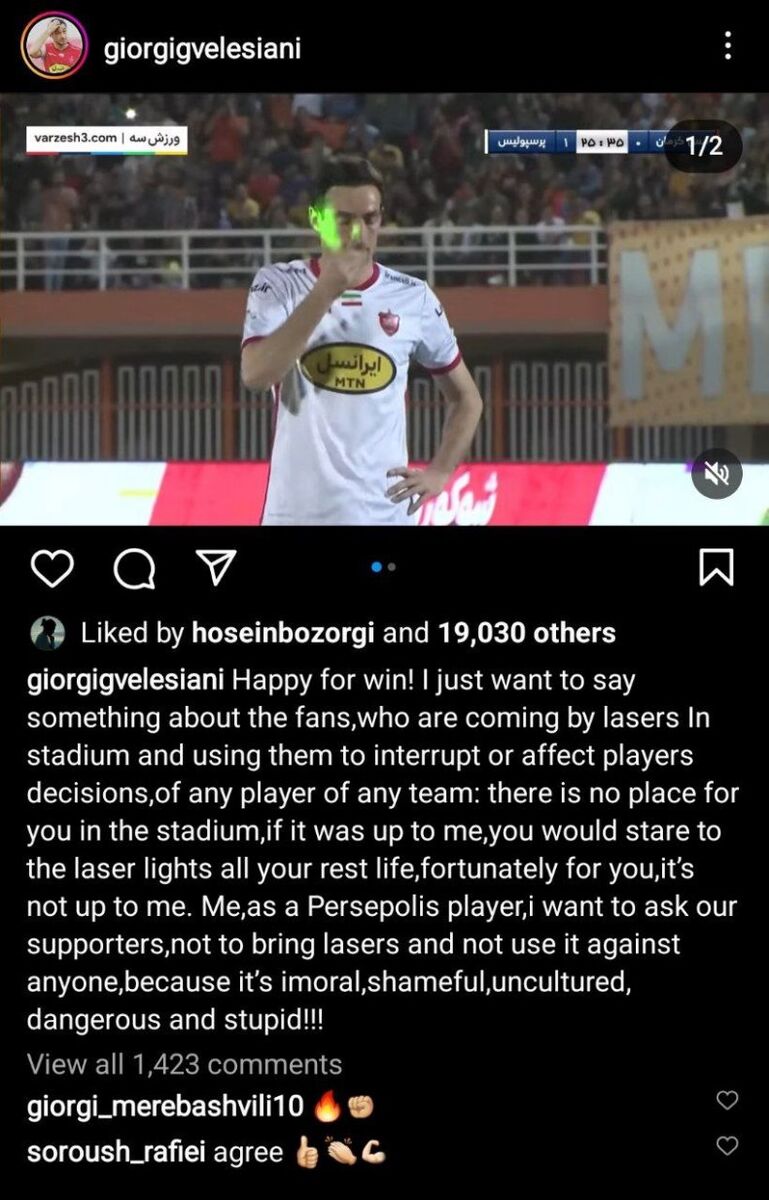Like this post with the heart

(52, 568)
